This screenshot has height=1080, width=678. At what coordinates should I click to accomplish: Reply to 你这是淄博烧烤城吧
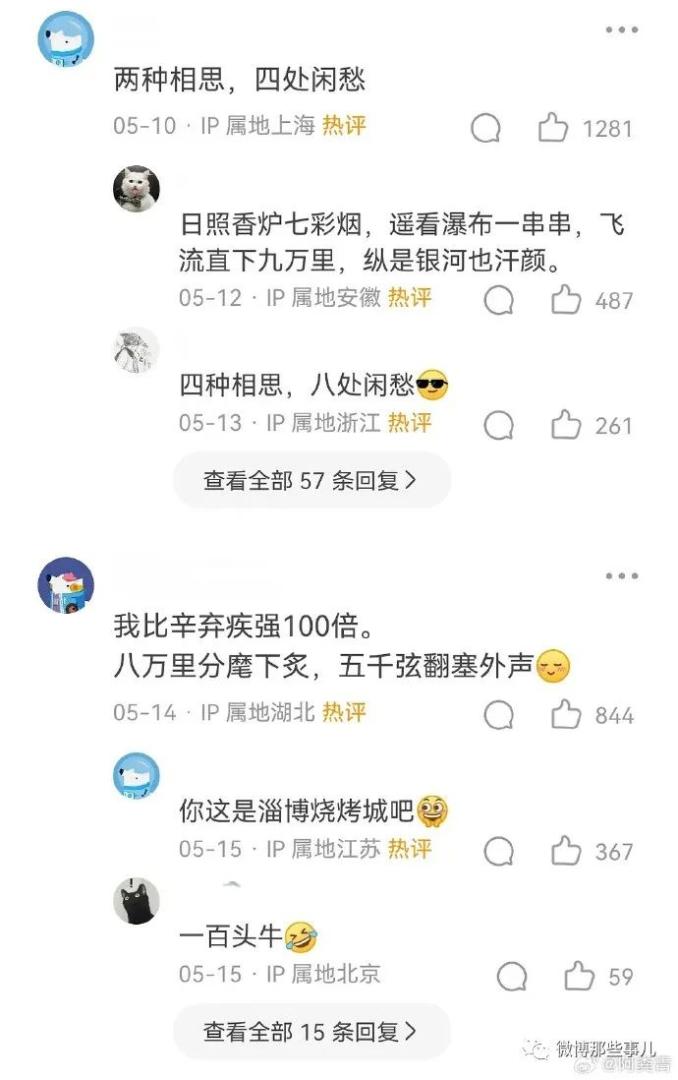[499, 851]
